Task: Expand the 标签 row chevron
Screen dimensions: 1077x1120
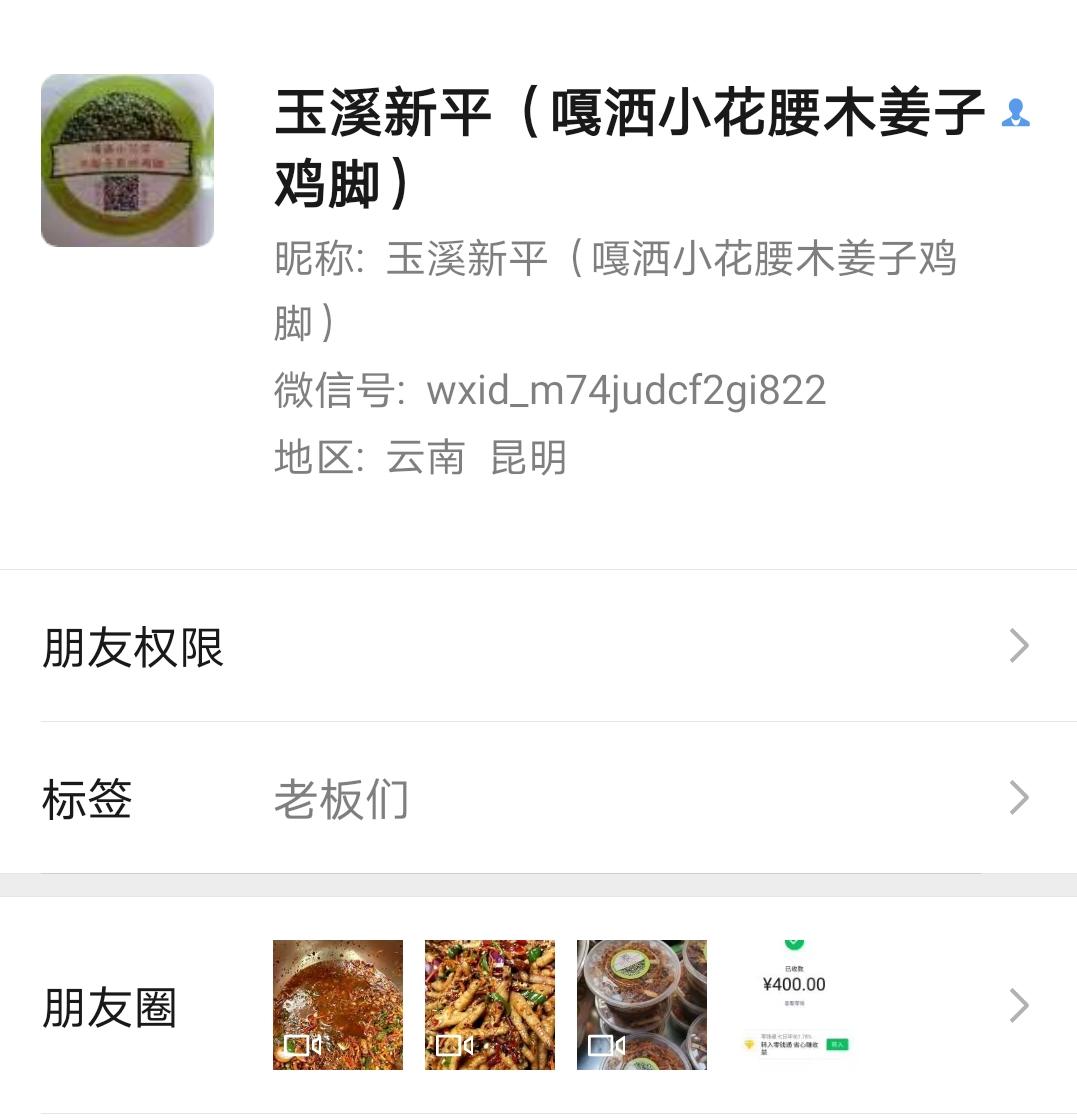Action: [1018, 798]
